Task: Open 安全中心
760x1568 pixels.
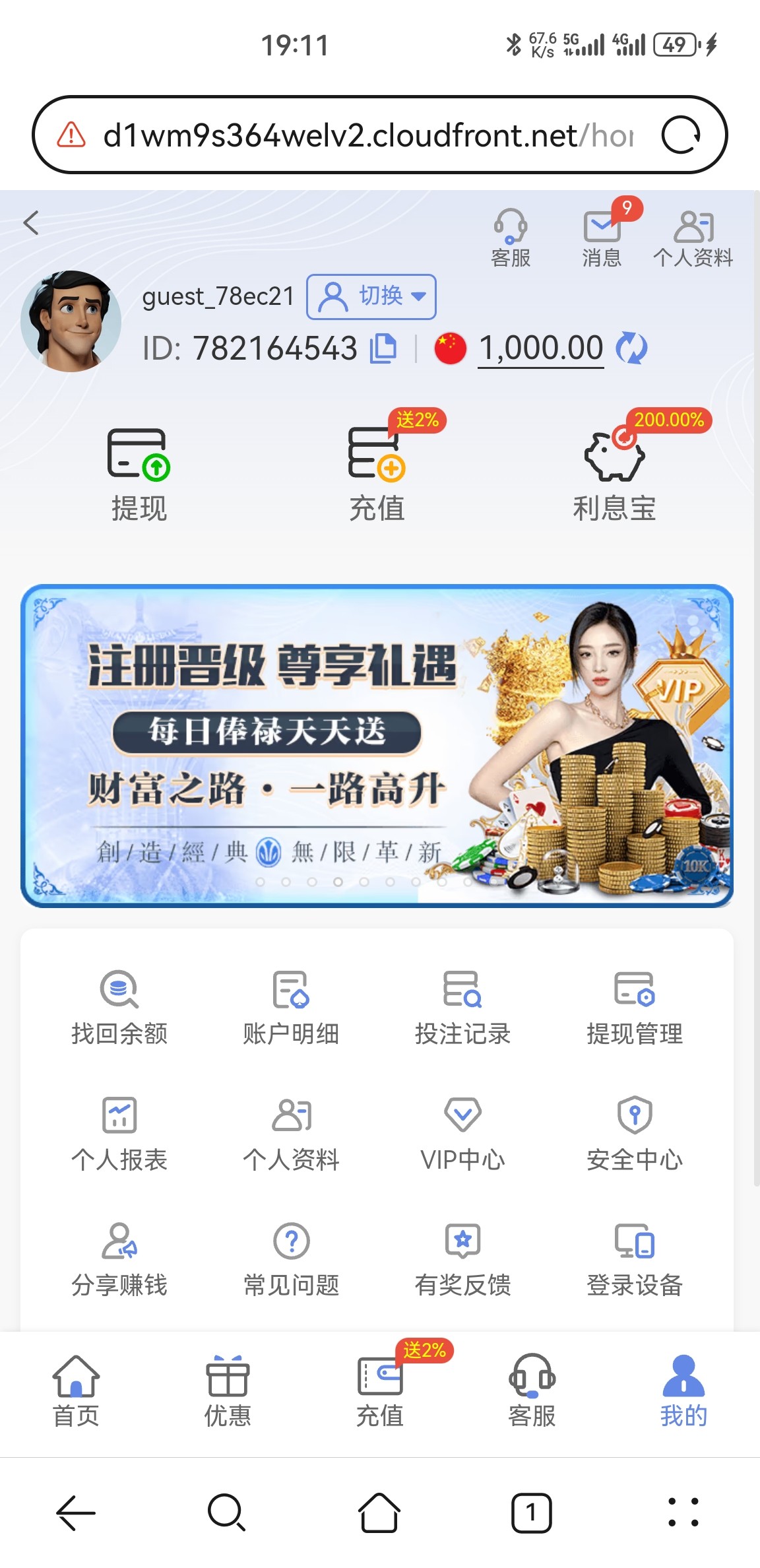Action: 635,1132
